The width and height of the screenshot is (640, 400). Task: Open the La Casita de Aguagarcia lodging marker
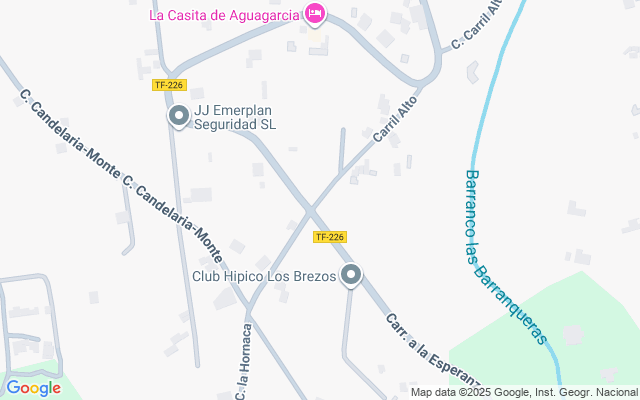point(316,13)
